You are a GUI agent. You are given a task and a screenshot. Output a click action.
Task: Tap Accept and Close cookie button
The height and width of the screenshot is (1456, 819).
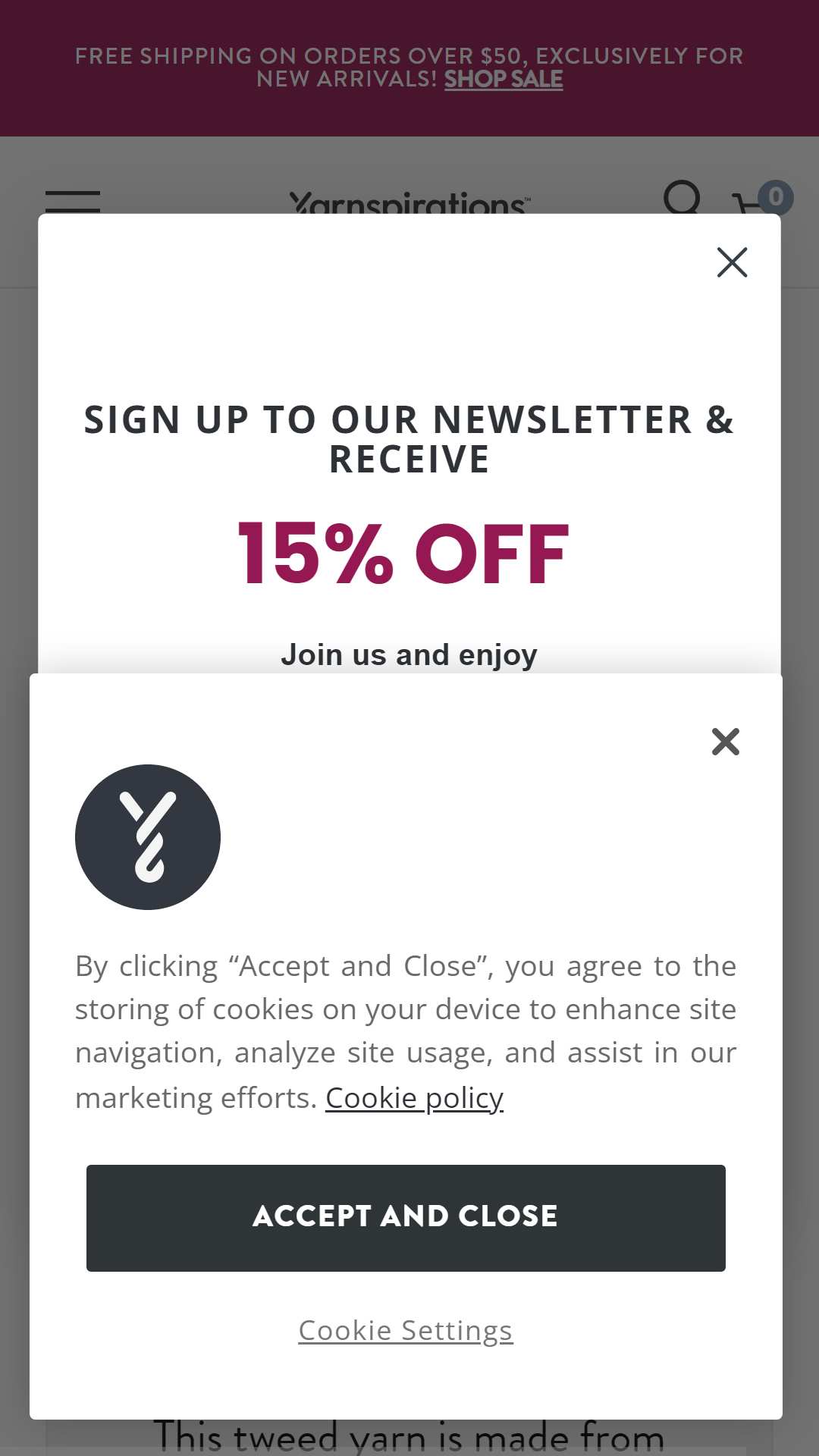[406, 1218]
